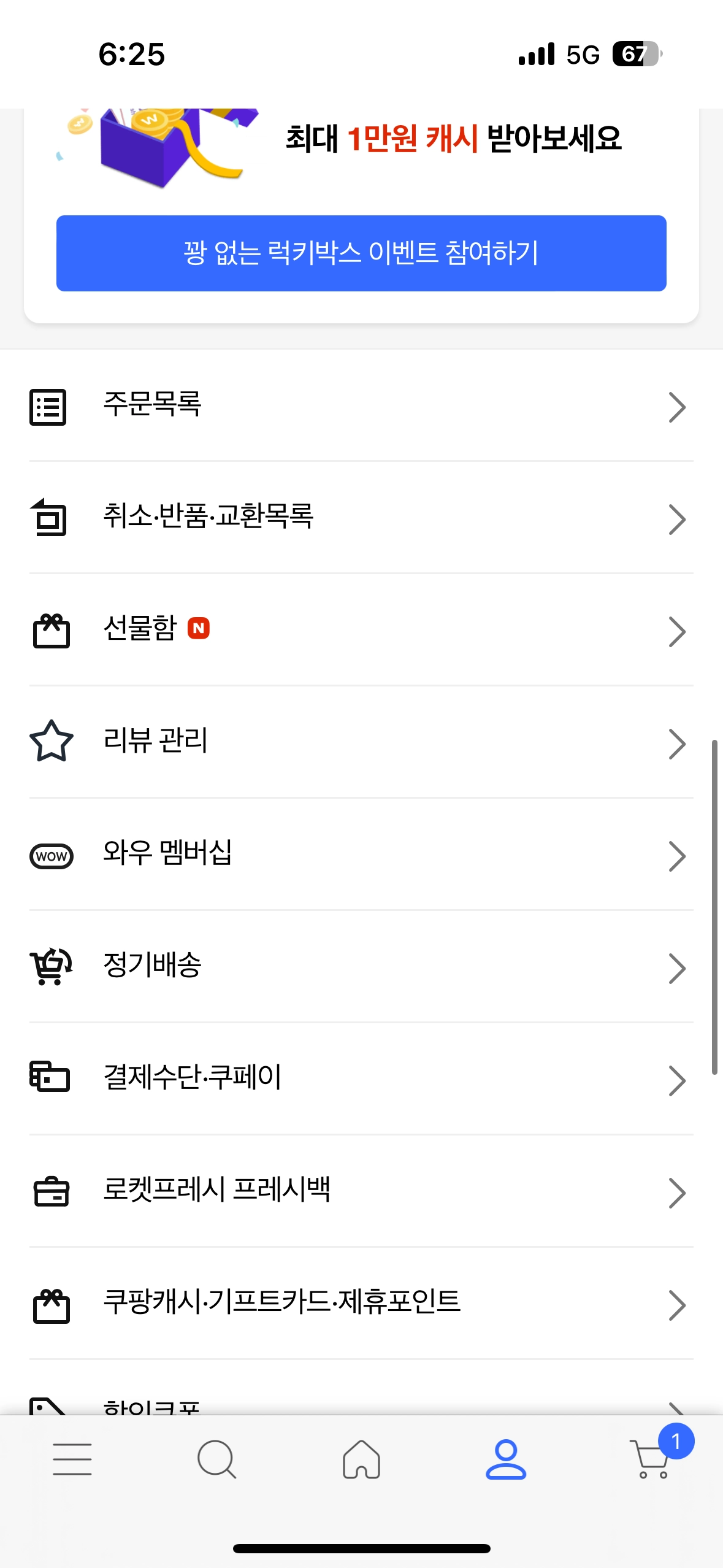Open the shopping cart
Image resolution: width=723 pixels, height=1568 pixels.
651,1459
